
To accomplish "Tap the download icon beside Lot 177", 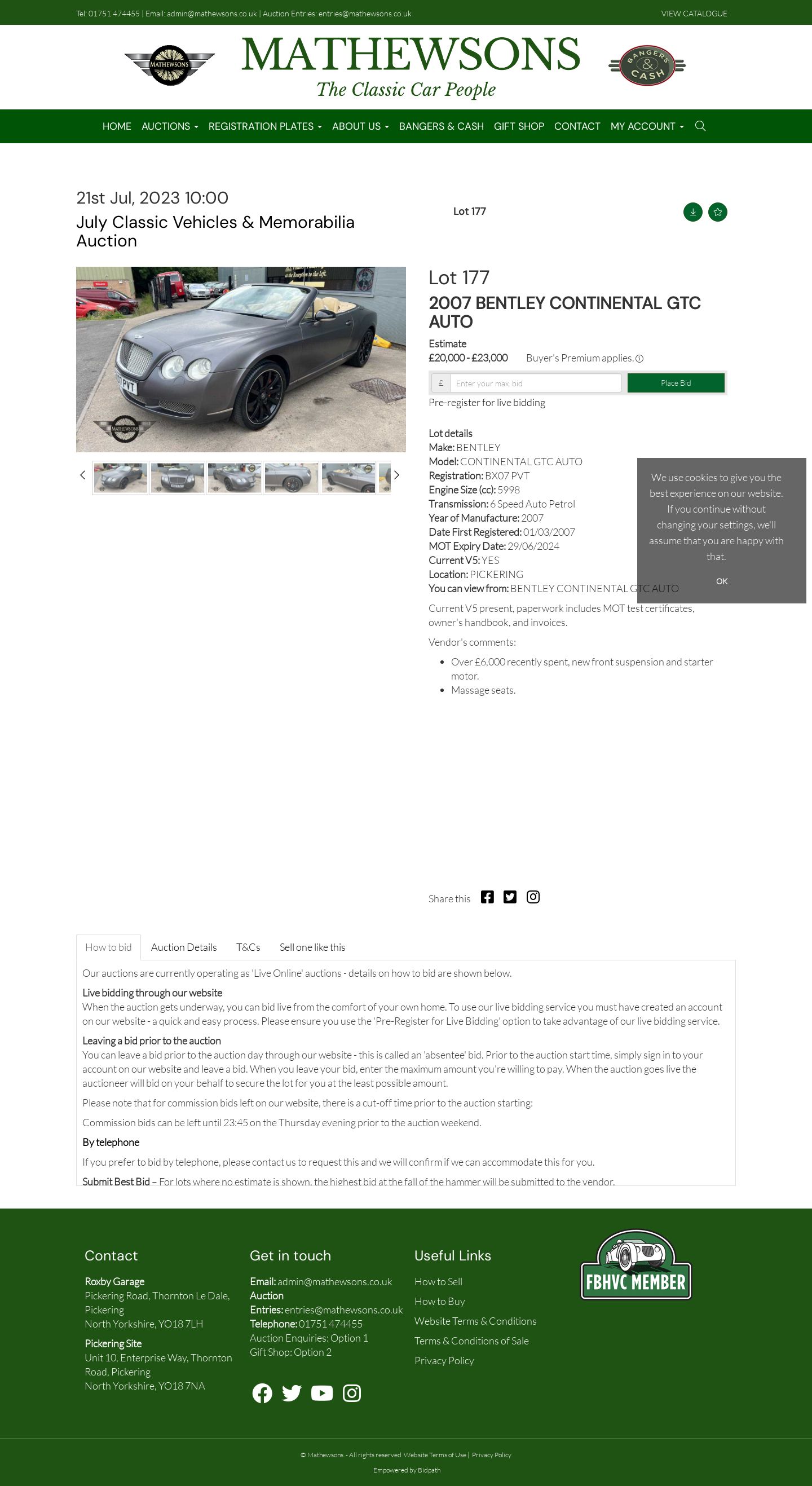I will point(692,212).
